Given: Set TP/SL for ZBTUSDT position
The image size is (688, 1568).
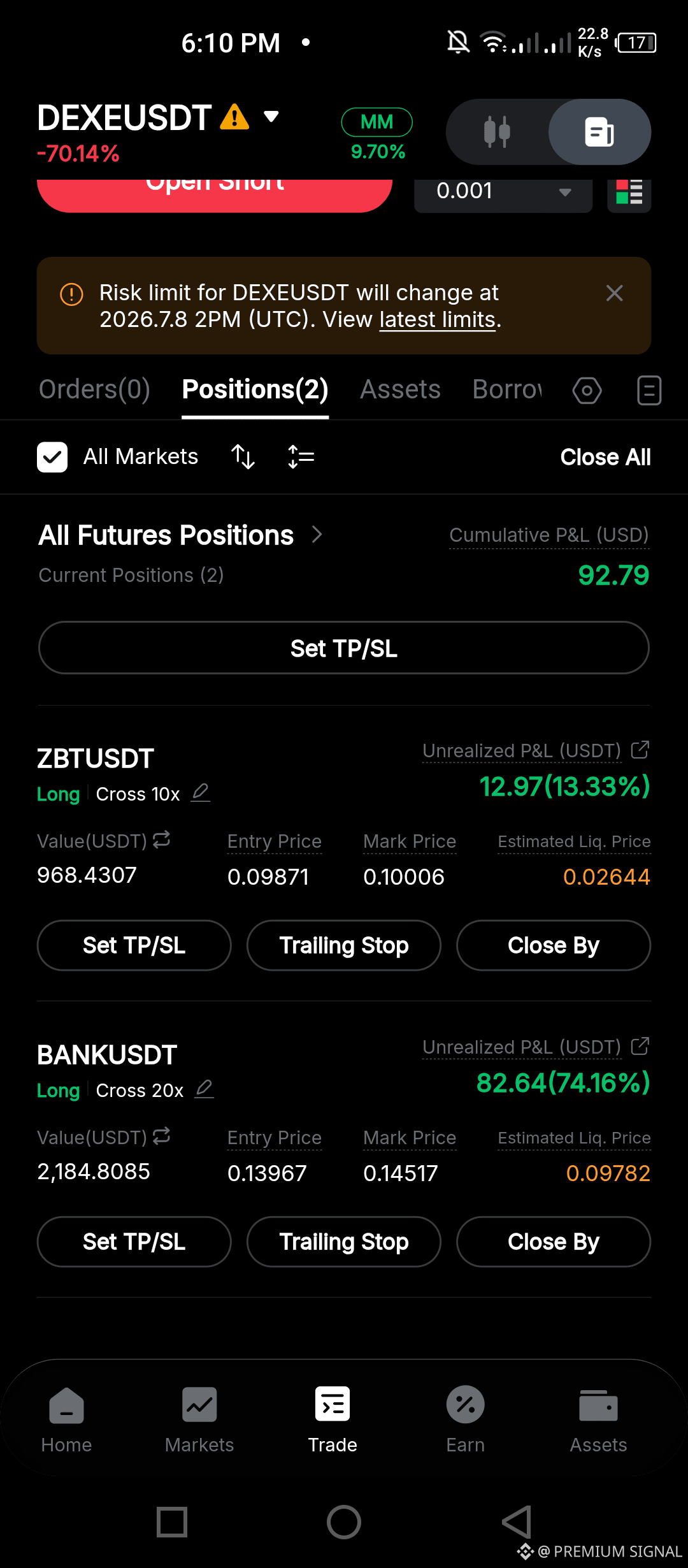Looking at the screenshot, I should coord(134,945).
